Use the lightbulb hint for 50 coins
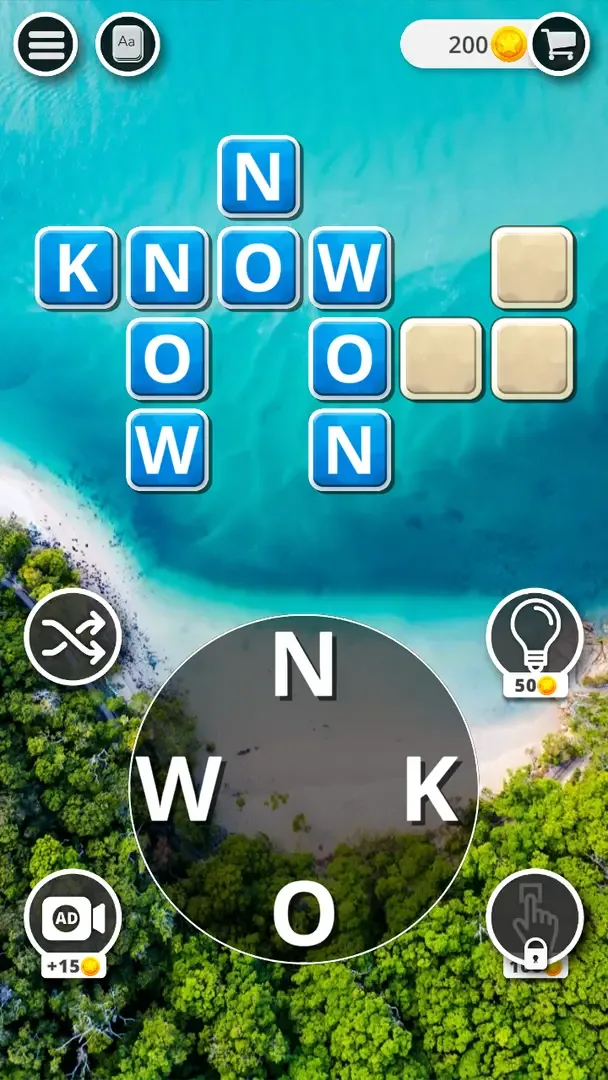This screenshot has height=1080, width=608. point(534,637)
